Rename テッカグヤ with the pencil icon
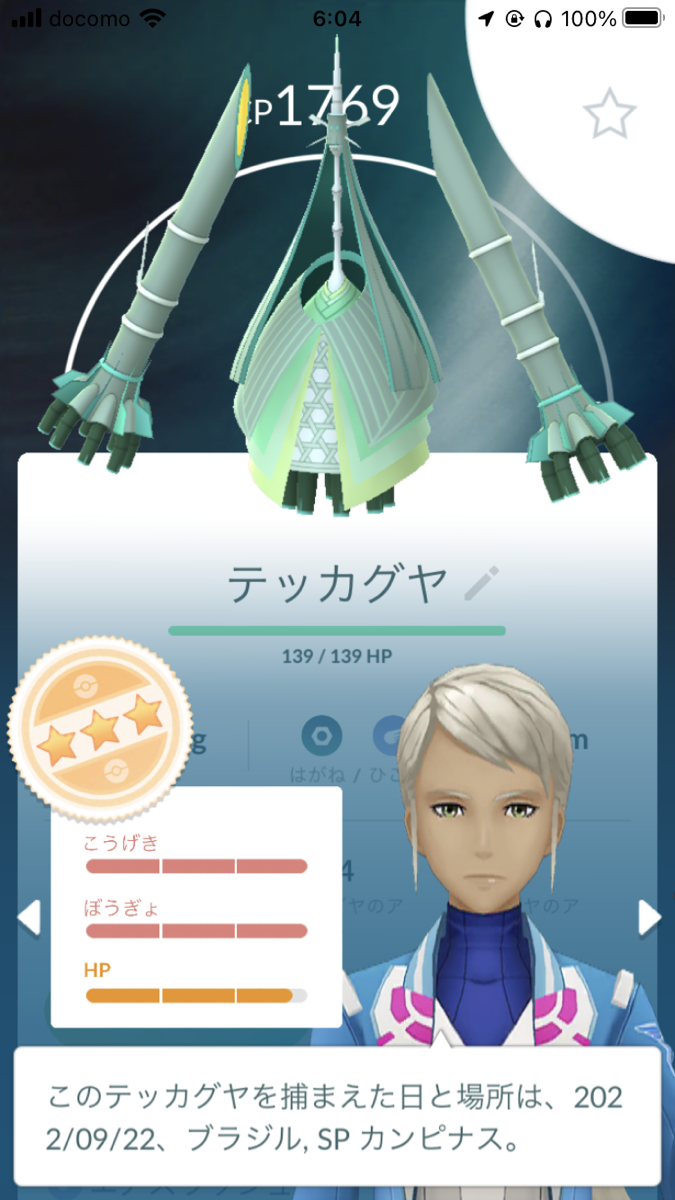The width and height of the screenshot is (675, 1200). [x=482, y=584]
